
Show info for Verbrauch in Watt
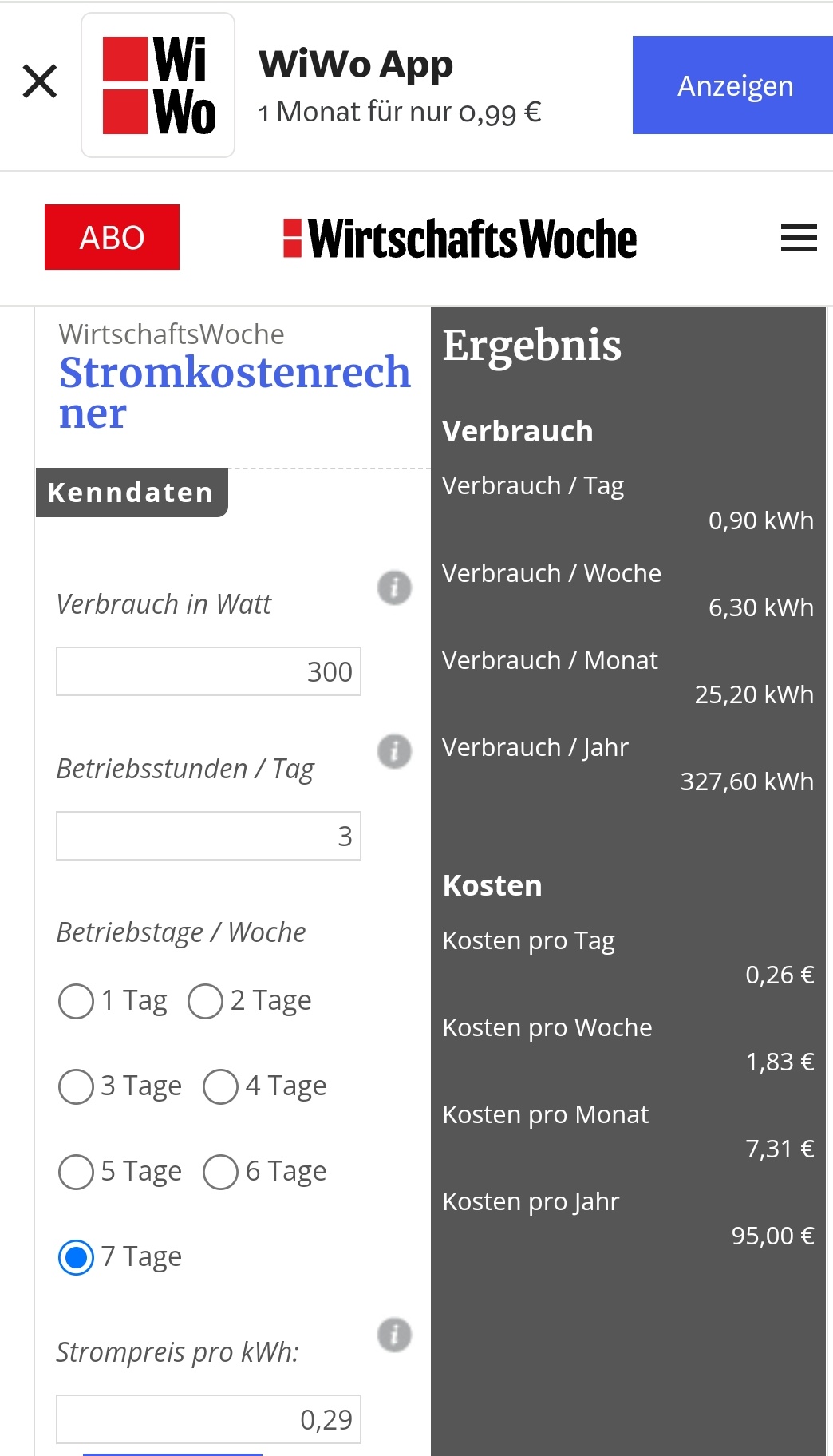pos(394,588)
